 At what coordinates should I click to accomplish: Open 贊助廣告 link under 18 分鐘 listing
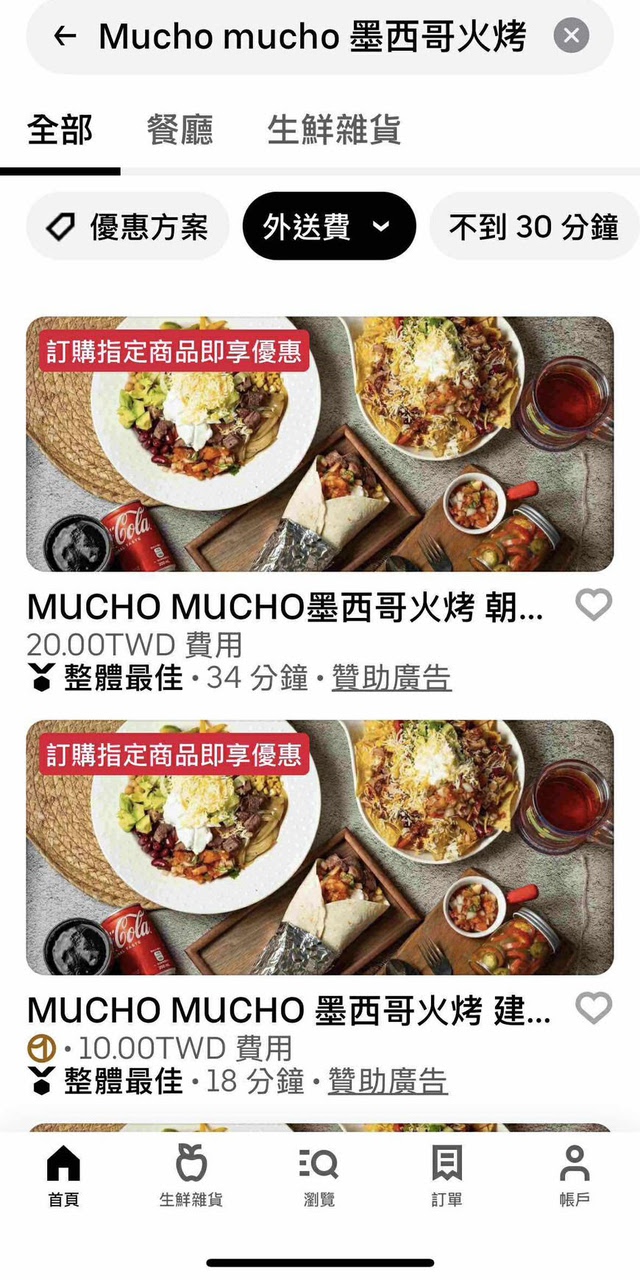(x=388, y=1081)
